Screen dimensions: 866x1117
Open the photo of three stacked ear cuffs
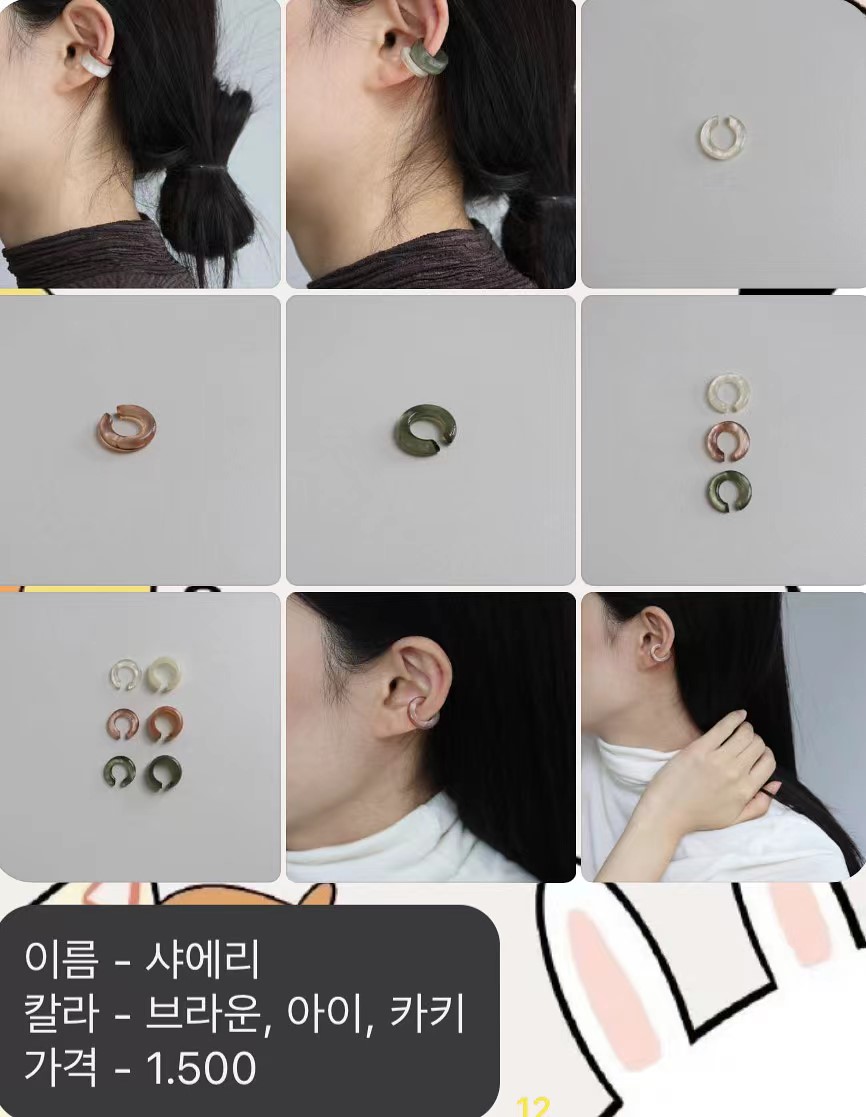click(x=722, y=439)
